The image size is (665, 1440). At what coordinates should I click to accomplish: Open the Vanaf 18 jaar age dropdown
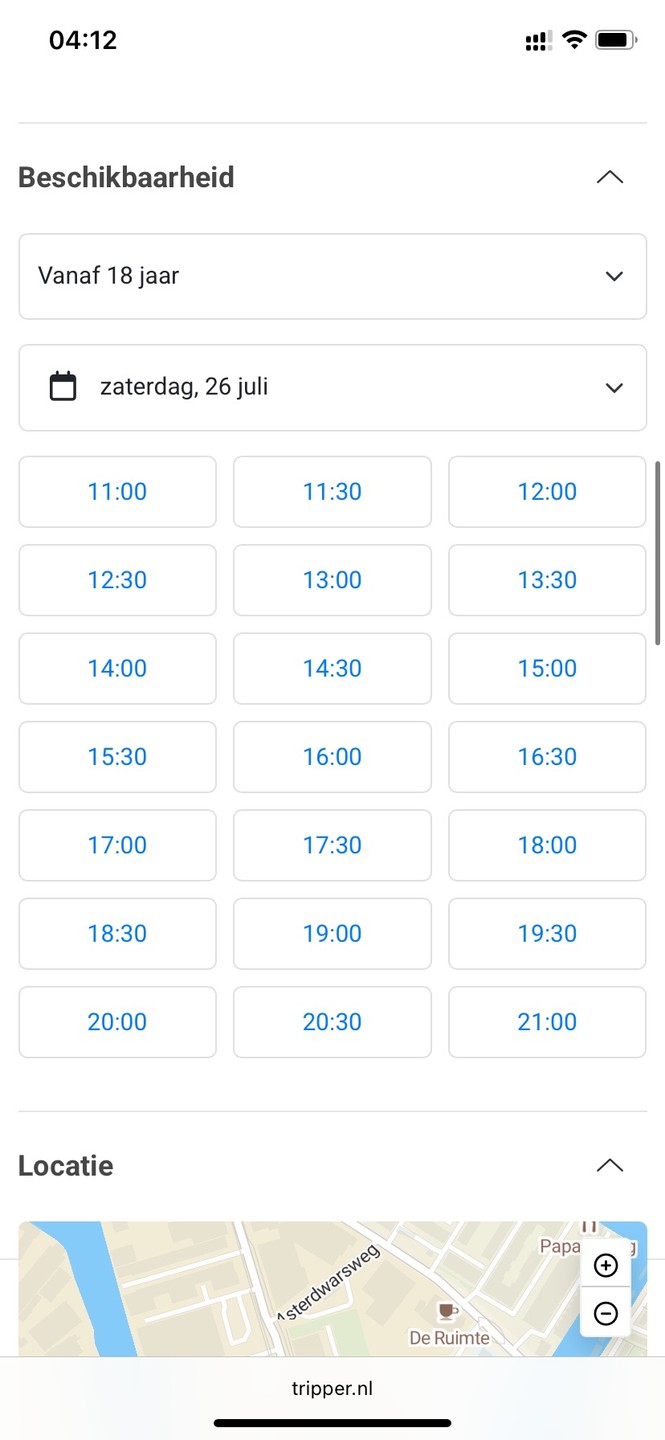point(332,276)
